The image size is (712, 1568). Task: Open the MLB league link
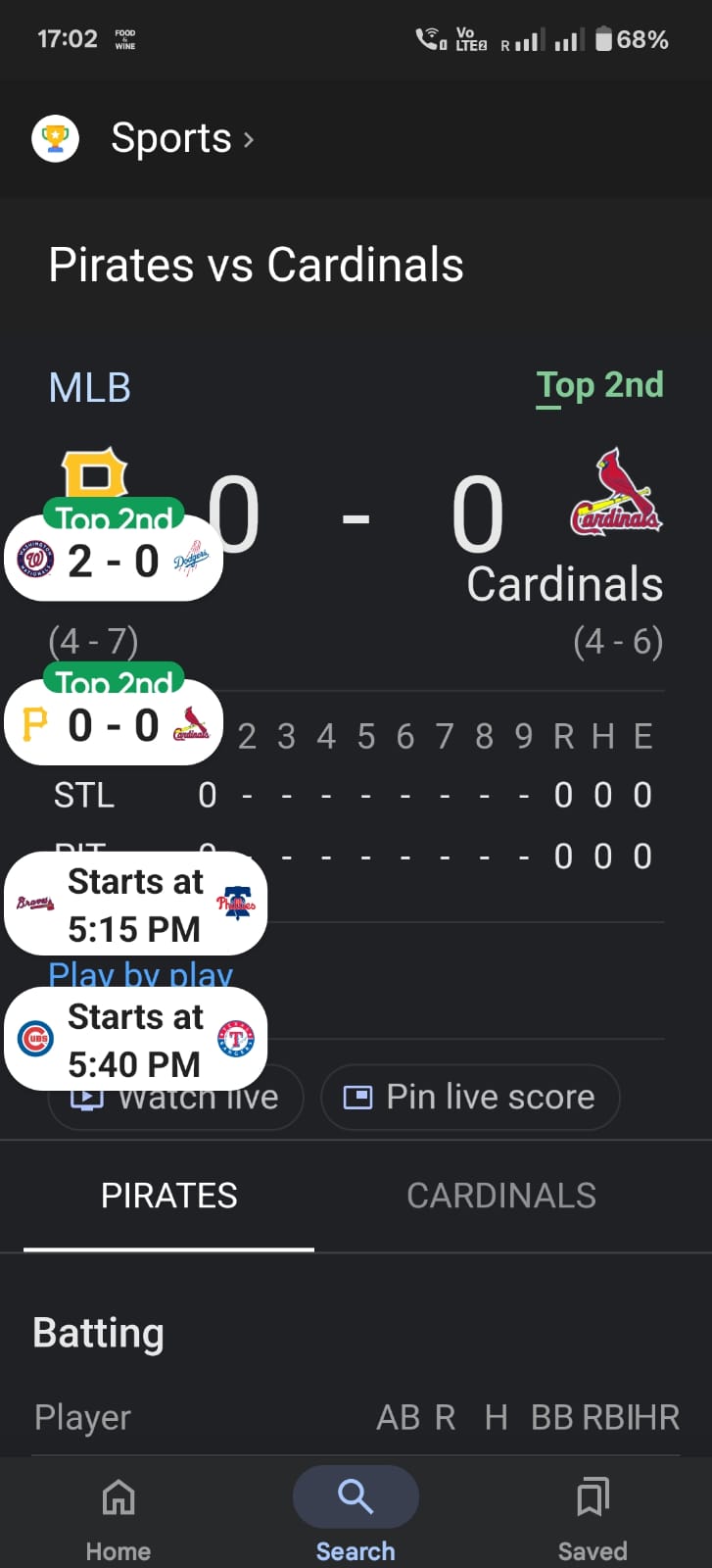90,388
